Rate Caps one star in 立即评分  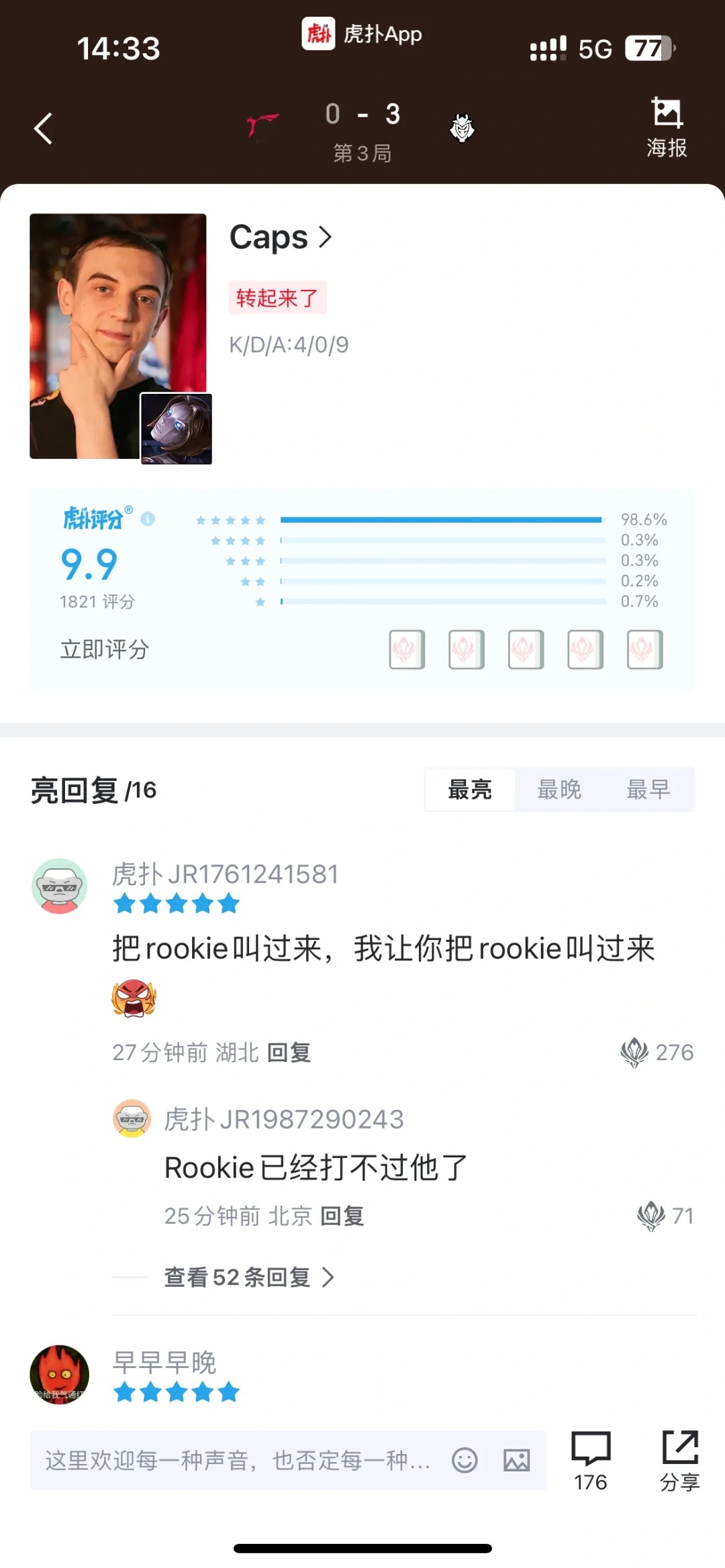point(407,649)
